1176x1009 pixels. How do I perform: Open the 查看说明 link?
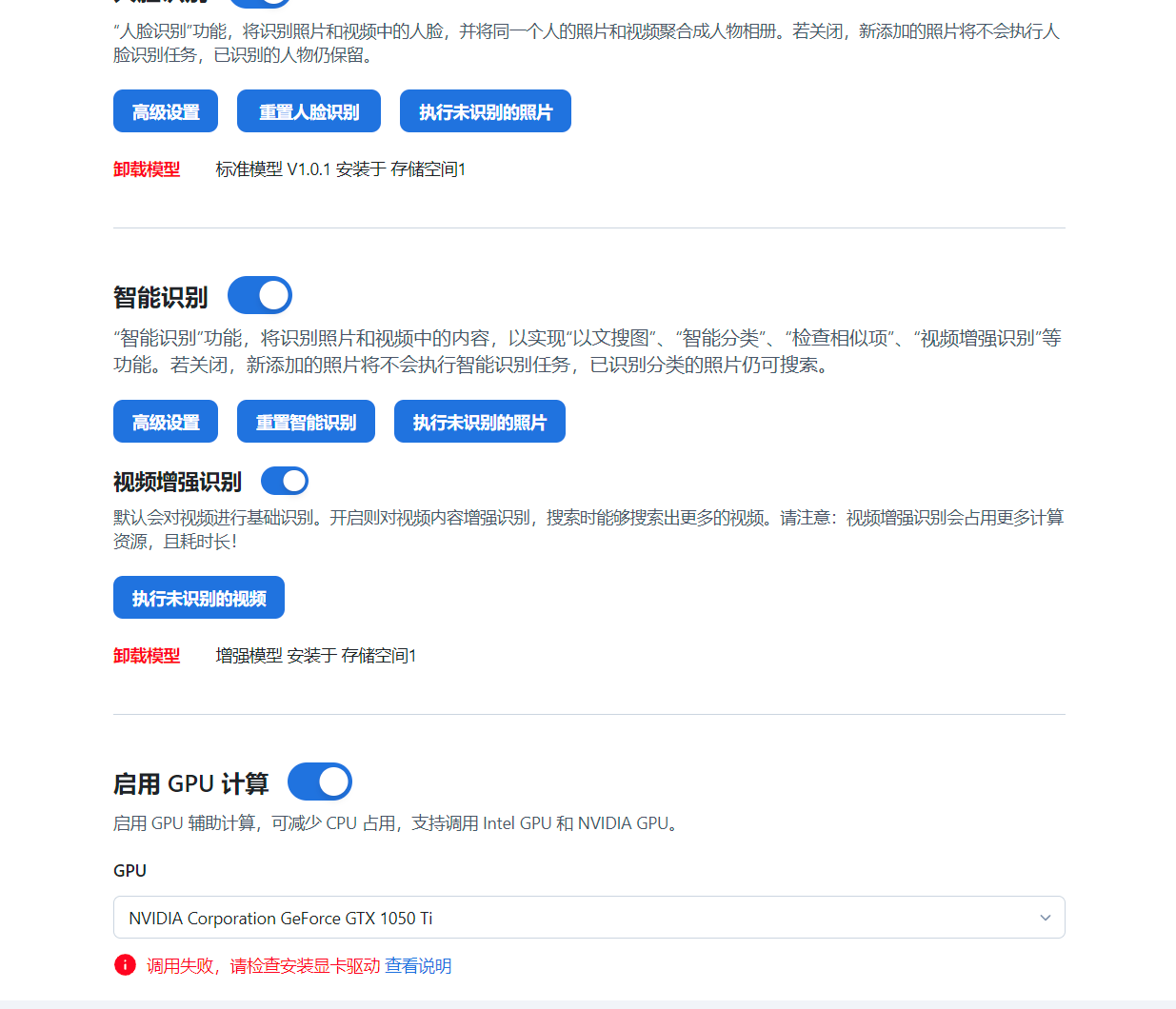(418, 966)
